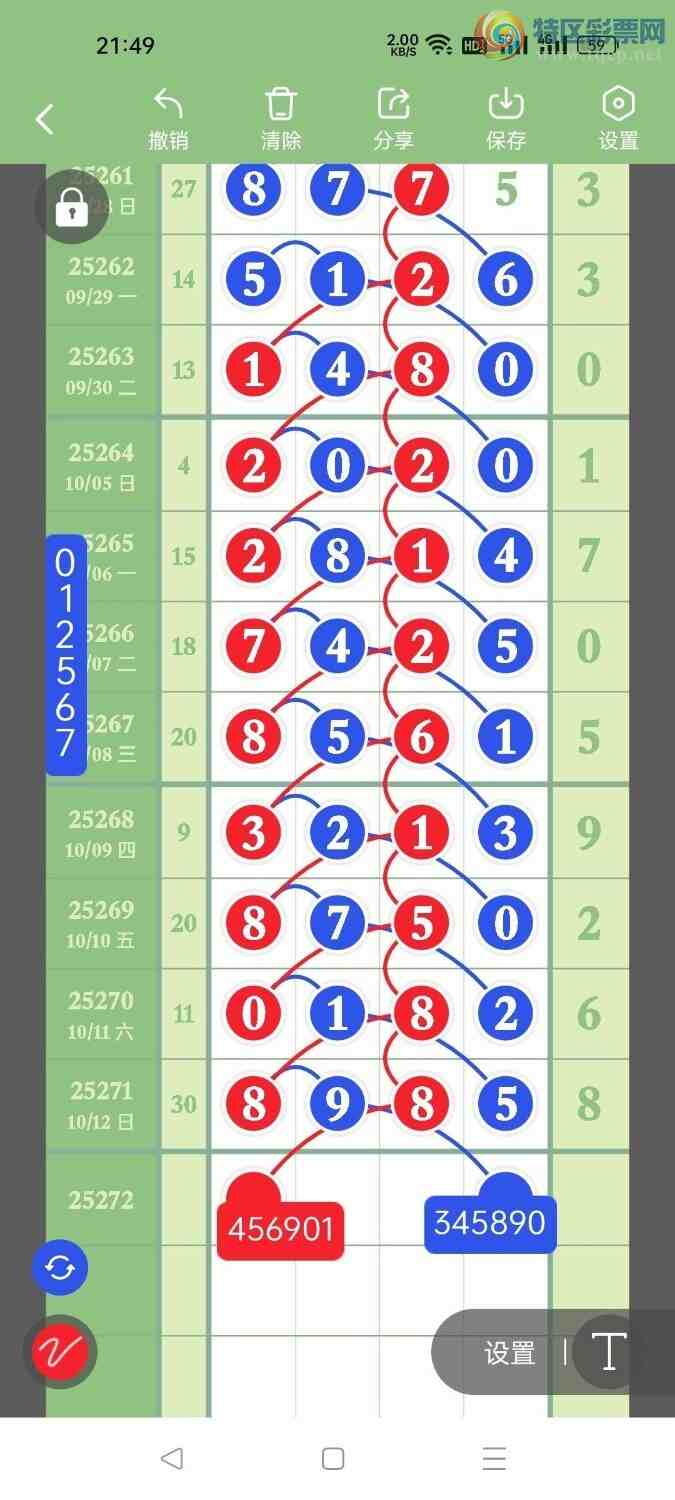This screenshot has height=1500, width=675.
Task: Open the floating 设置 pill button
Action: click(x=510, y=1353)
